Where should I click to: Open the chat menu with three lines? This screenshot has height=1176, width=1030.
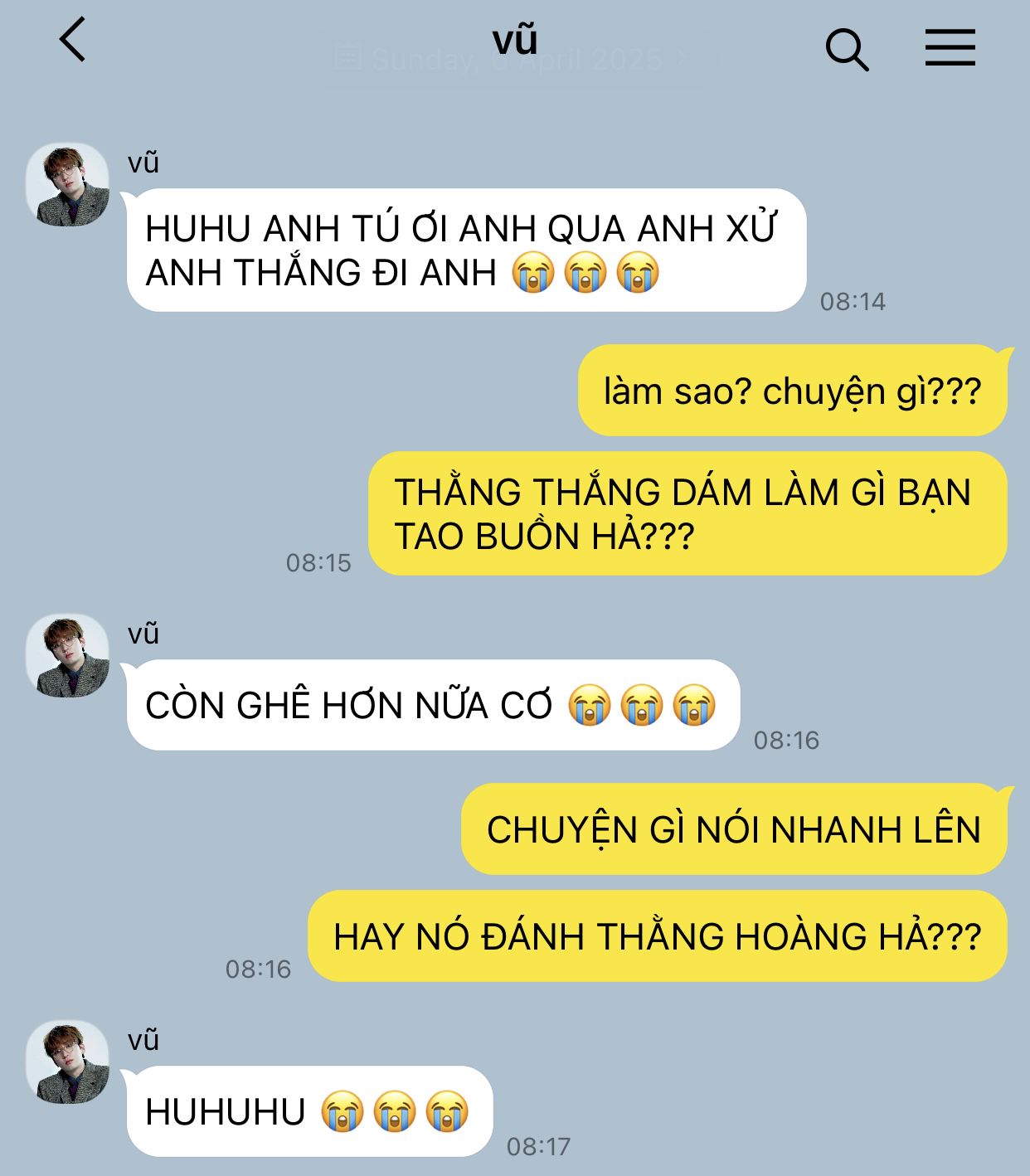tap(950, 47)
